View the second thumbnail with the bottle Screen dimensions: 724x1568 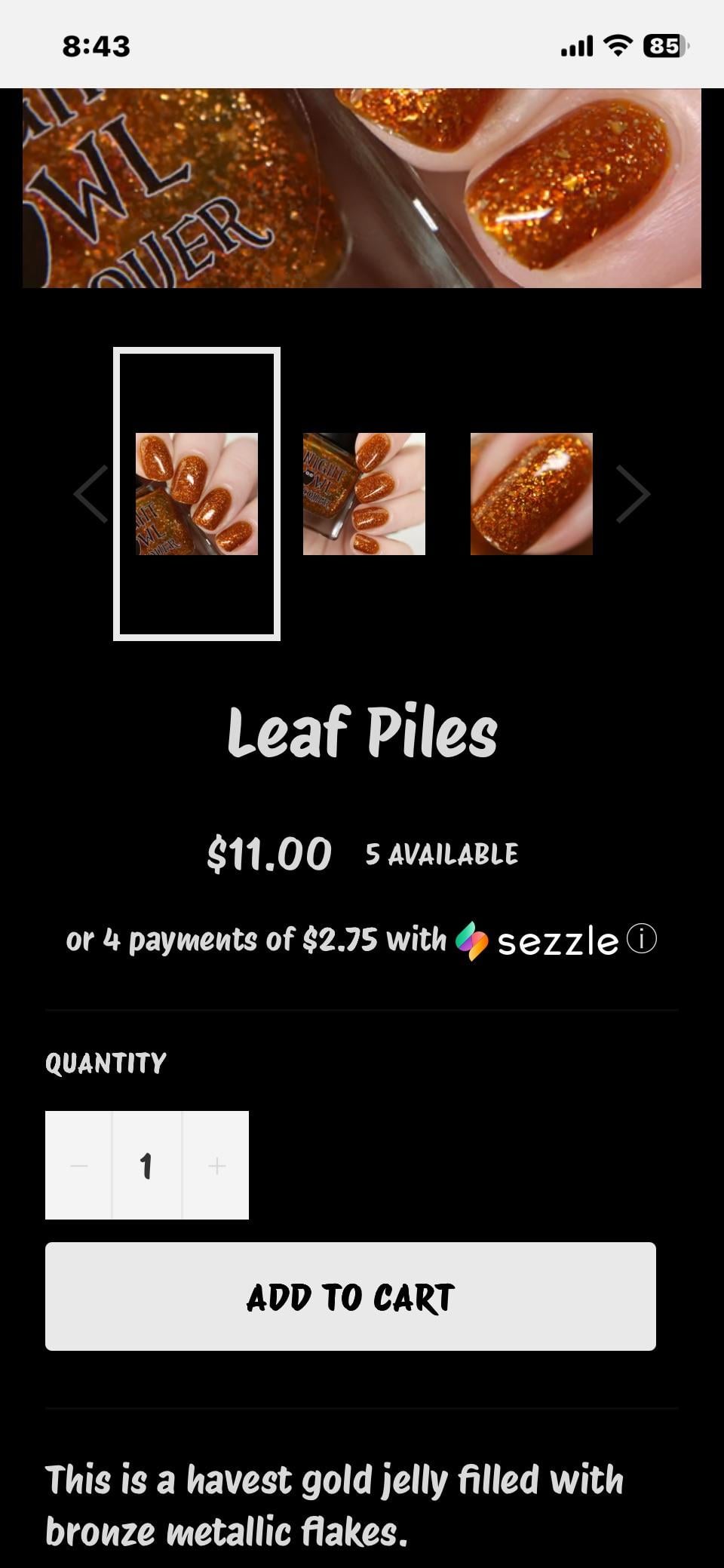[x=364, y=494]
